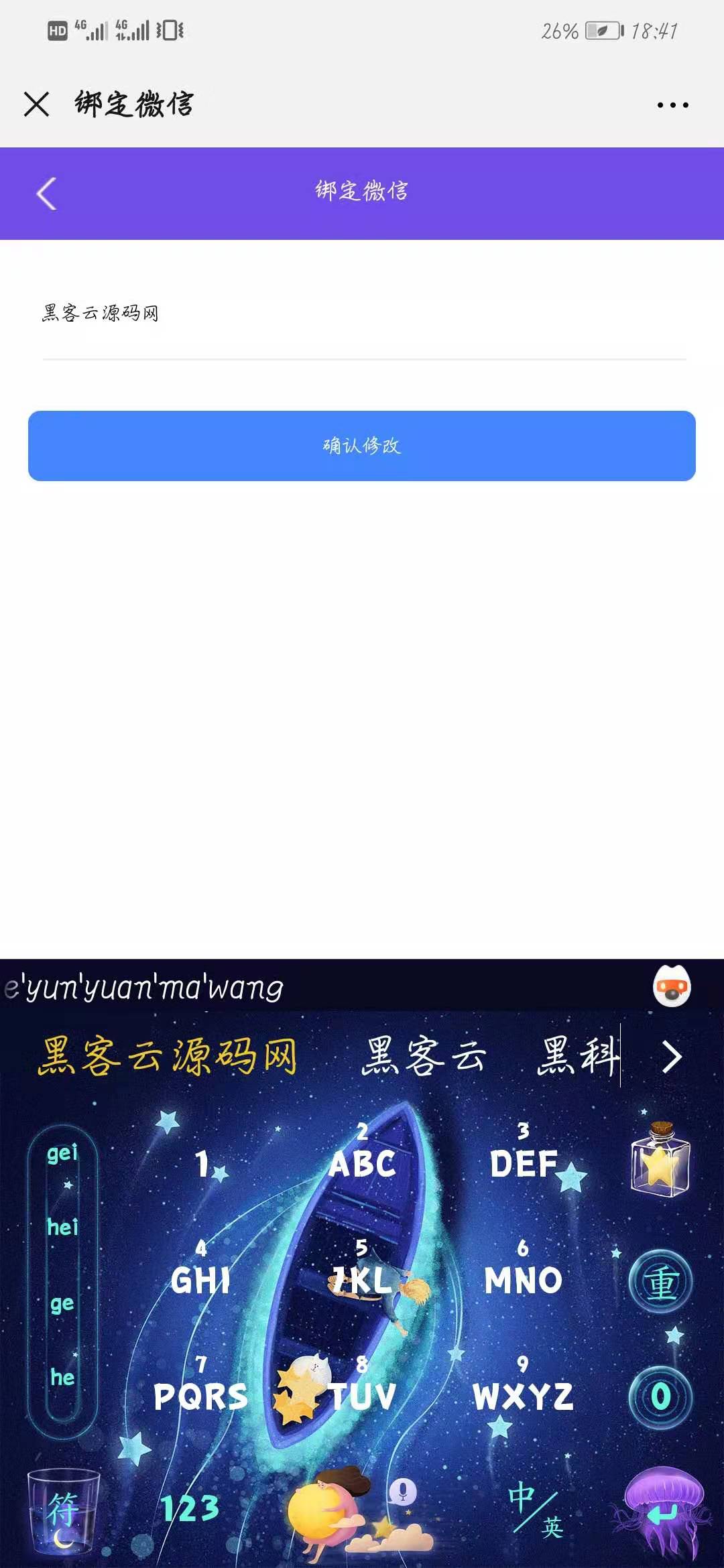Pick the pinyin option hei
The image size is (724, 1568).
[62, 1228]
